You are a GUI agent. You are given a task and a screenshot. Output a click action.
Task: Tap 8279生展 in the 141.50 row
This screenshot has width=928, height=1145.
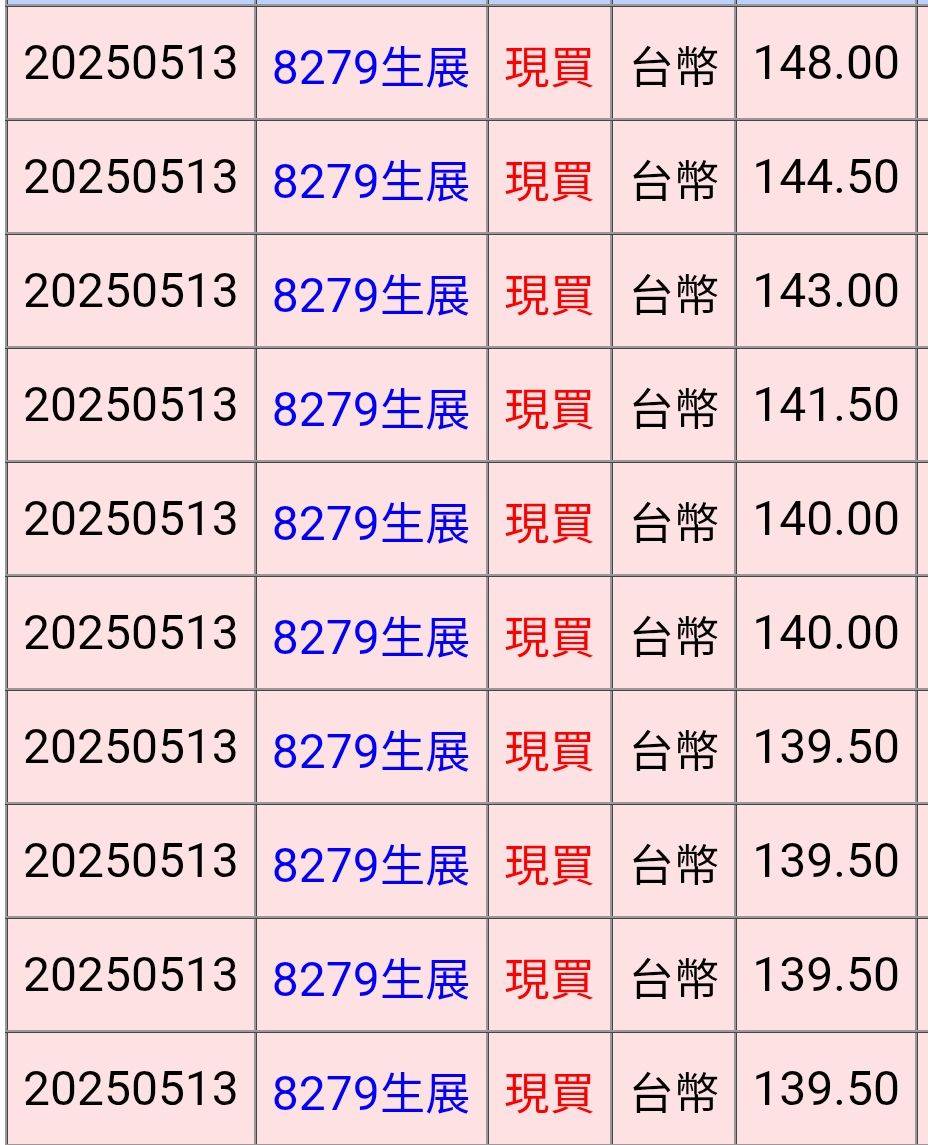[x=371, y=409]
